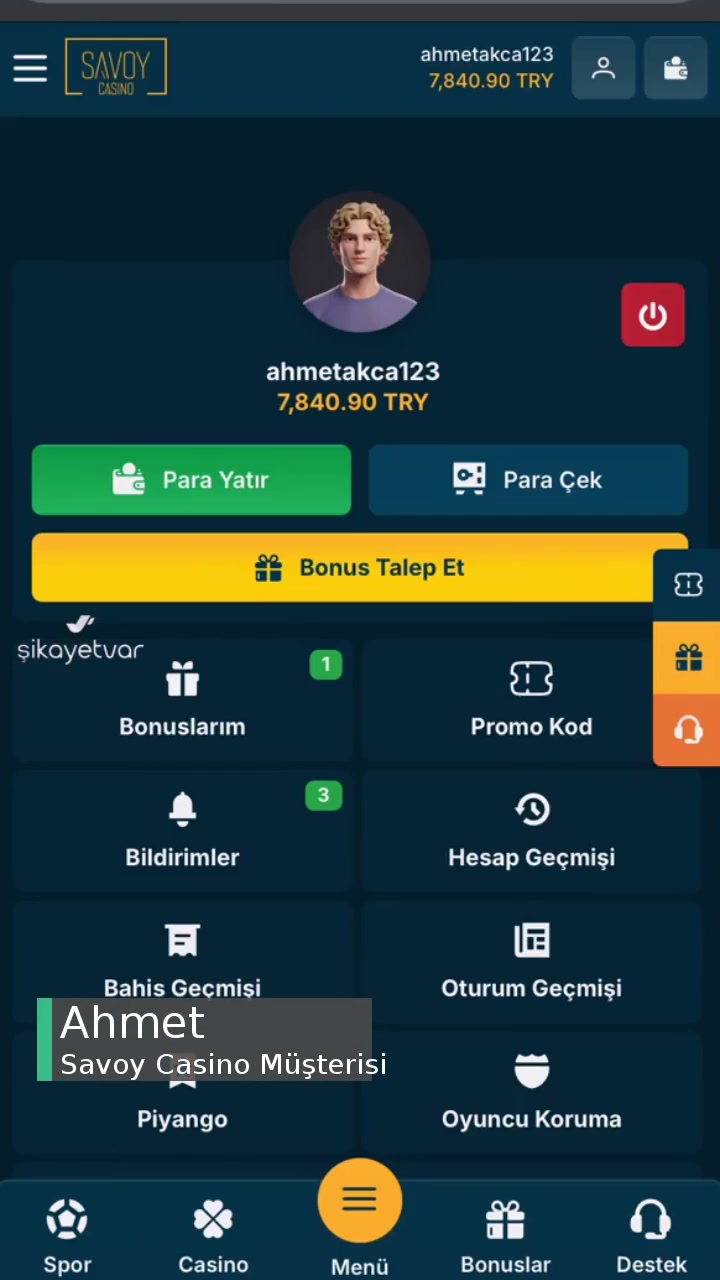Click the account profile icon at top right

pyautogui.click(x=603, y=68)
